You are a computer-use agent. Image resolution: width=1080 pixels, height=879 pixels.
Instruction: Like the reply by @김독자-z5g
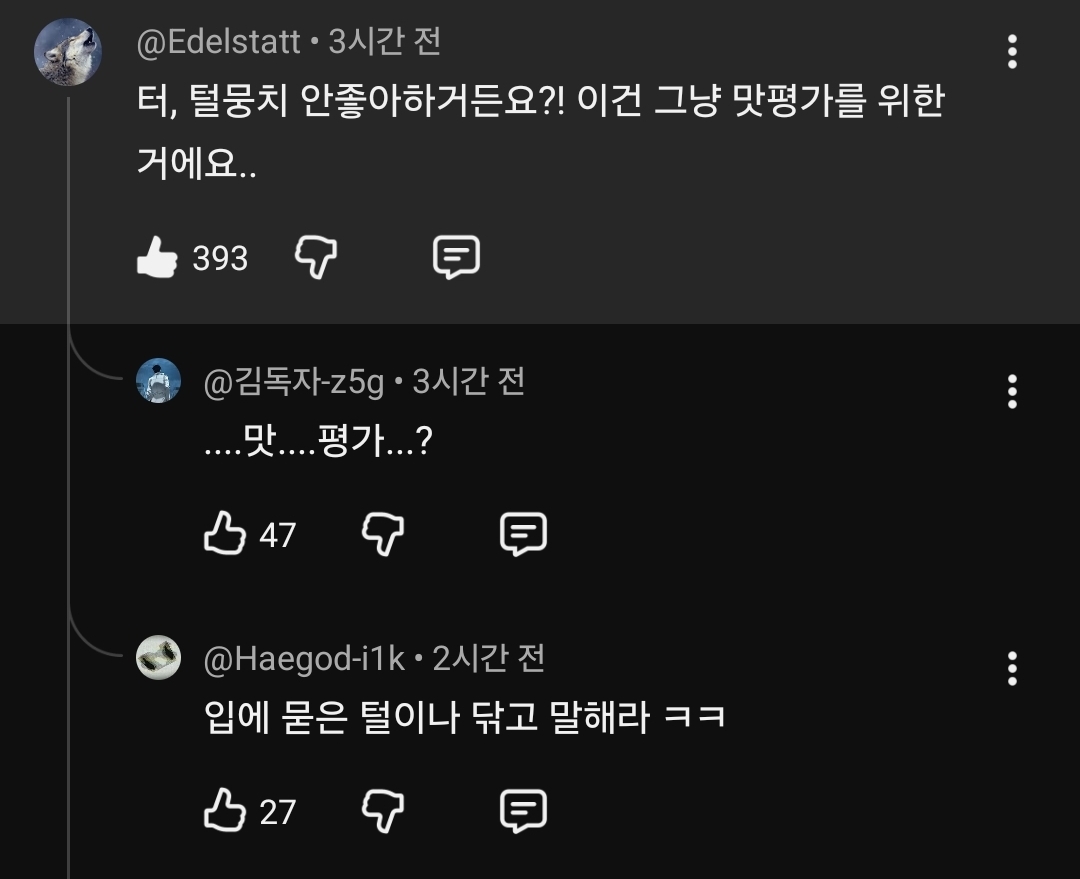pyautogui.click(x=225, y=533)
